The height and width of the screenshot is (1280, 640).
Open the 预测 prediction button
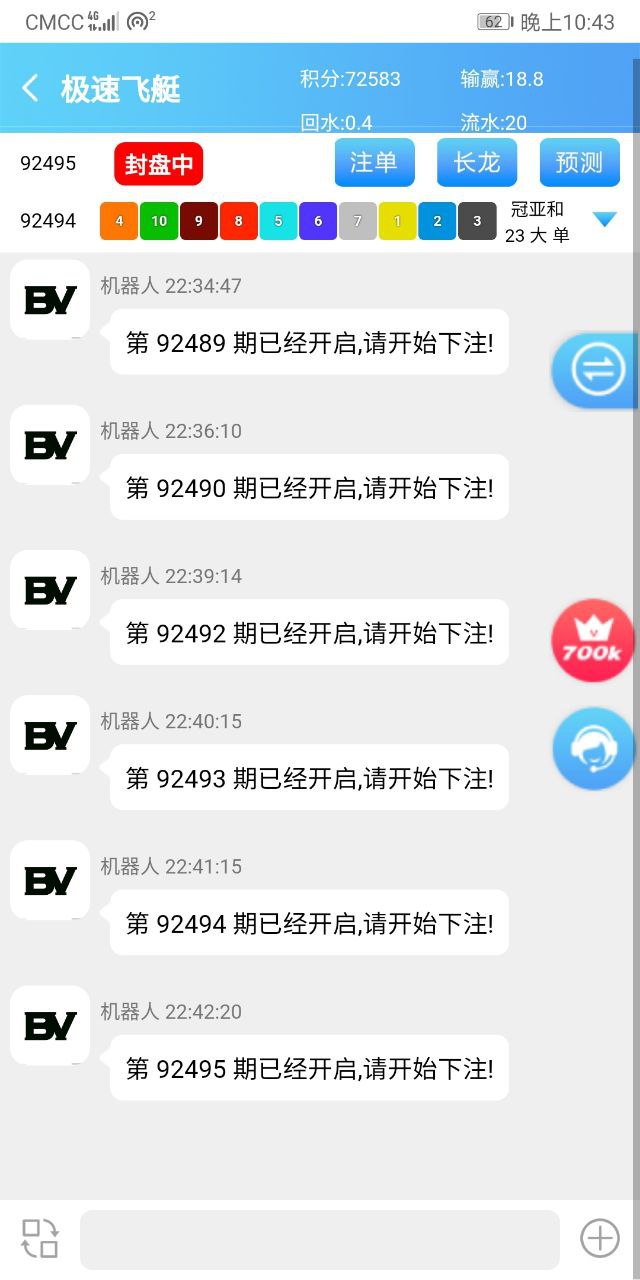(580, 162)
